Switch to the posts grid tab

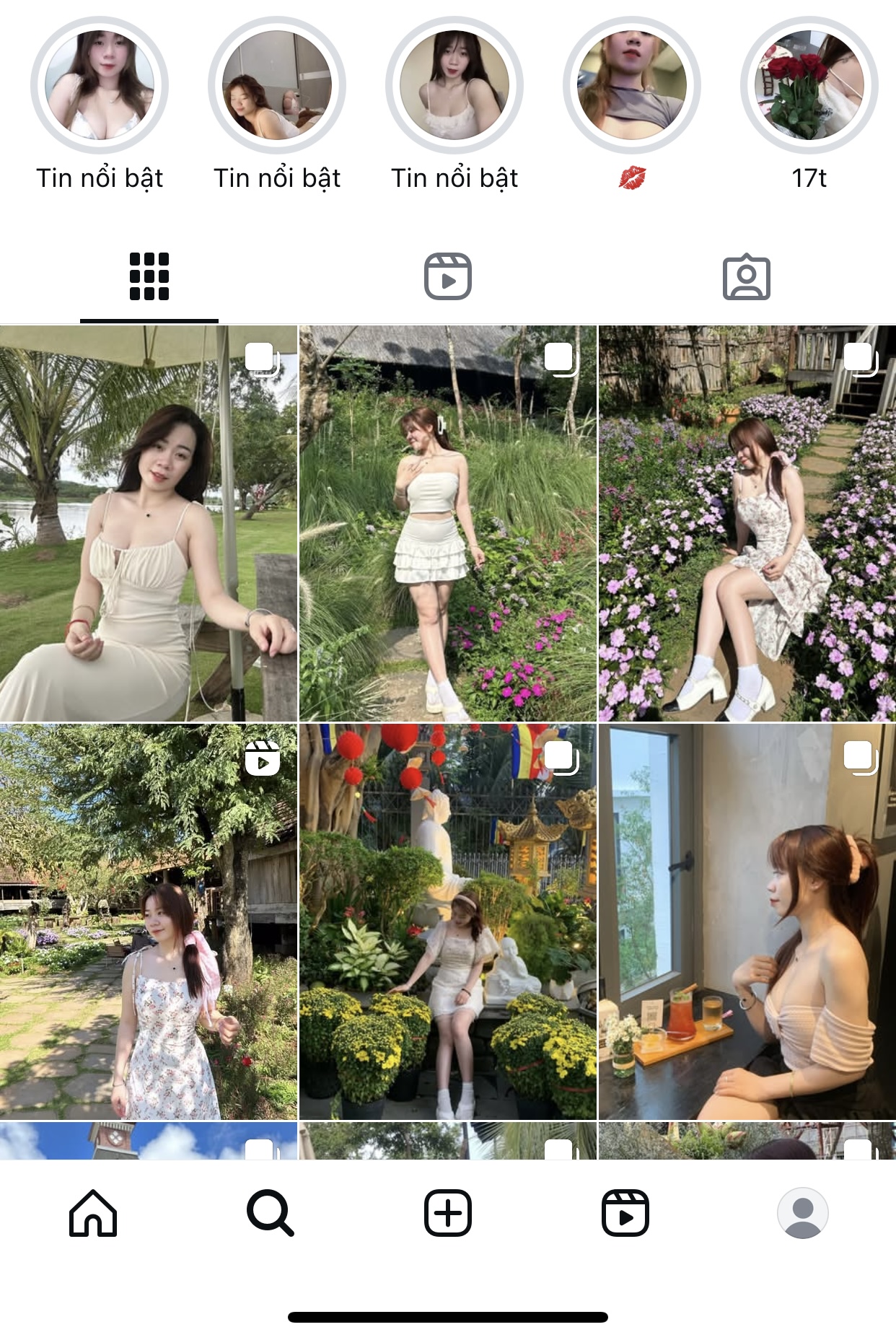click(149, 276)
